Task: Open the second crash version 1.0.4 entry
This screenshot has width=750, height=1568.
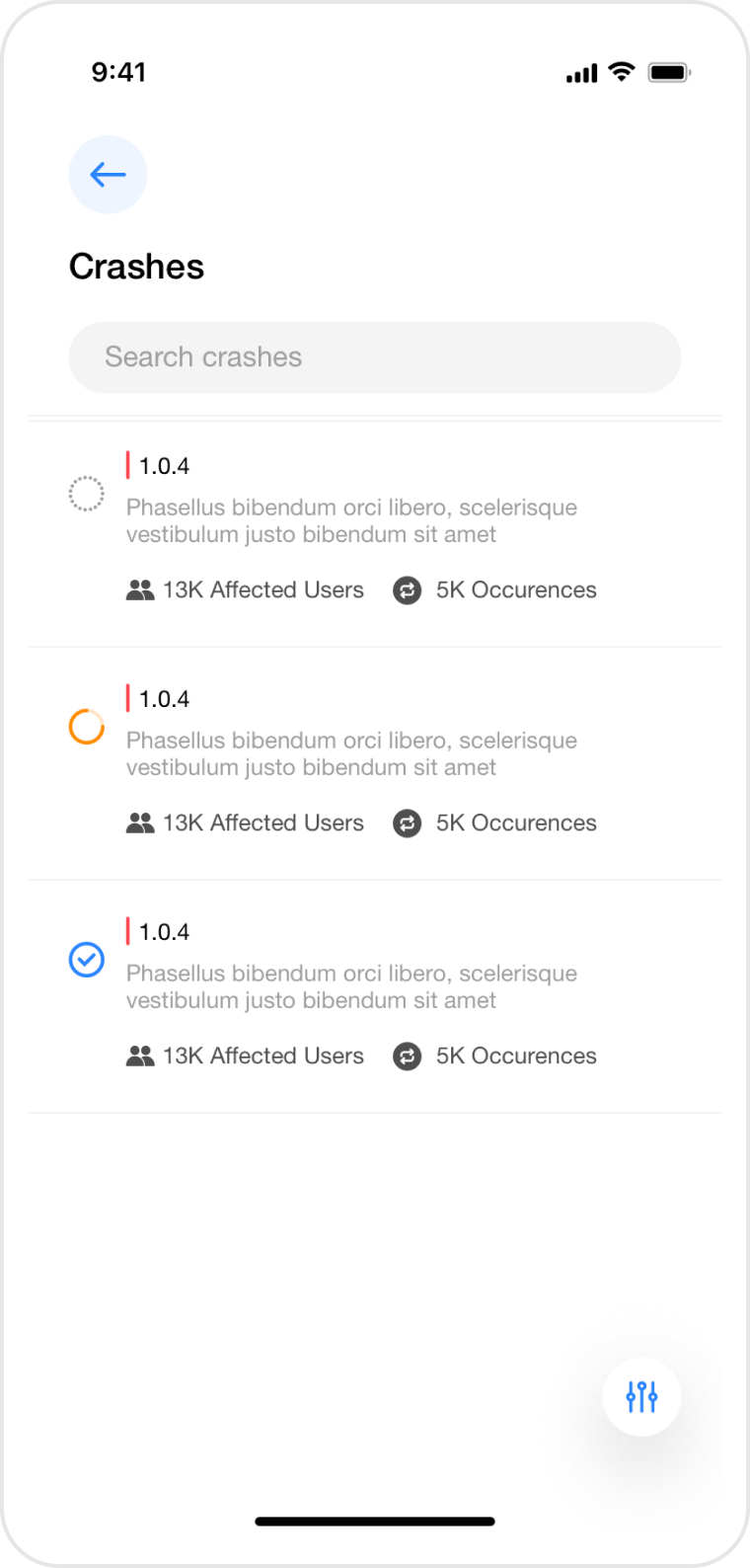Action: point(164,698)
